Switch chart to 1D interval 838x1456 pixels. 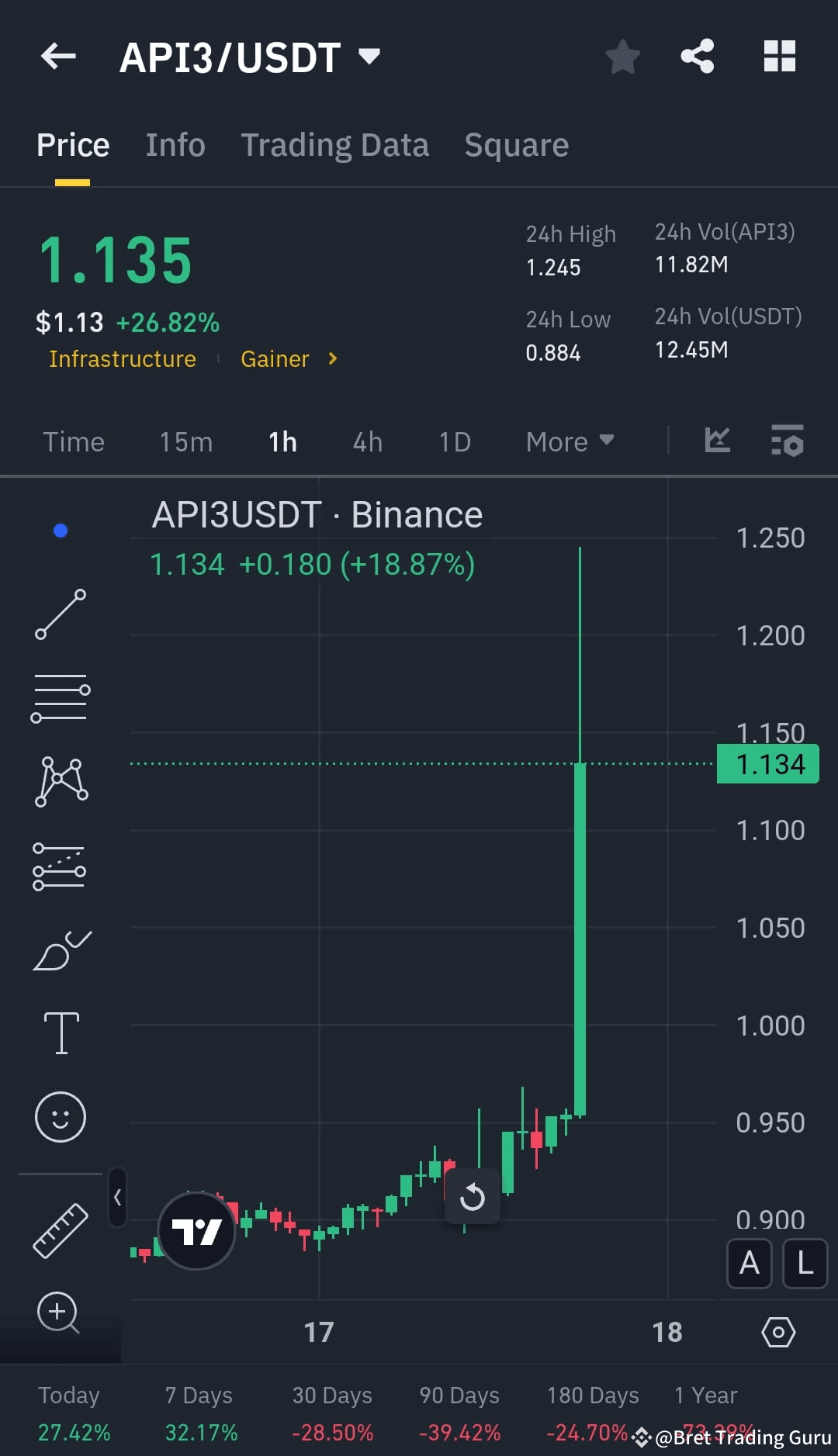click(x=454, y=441)
